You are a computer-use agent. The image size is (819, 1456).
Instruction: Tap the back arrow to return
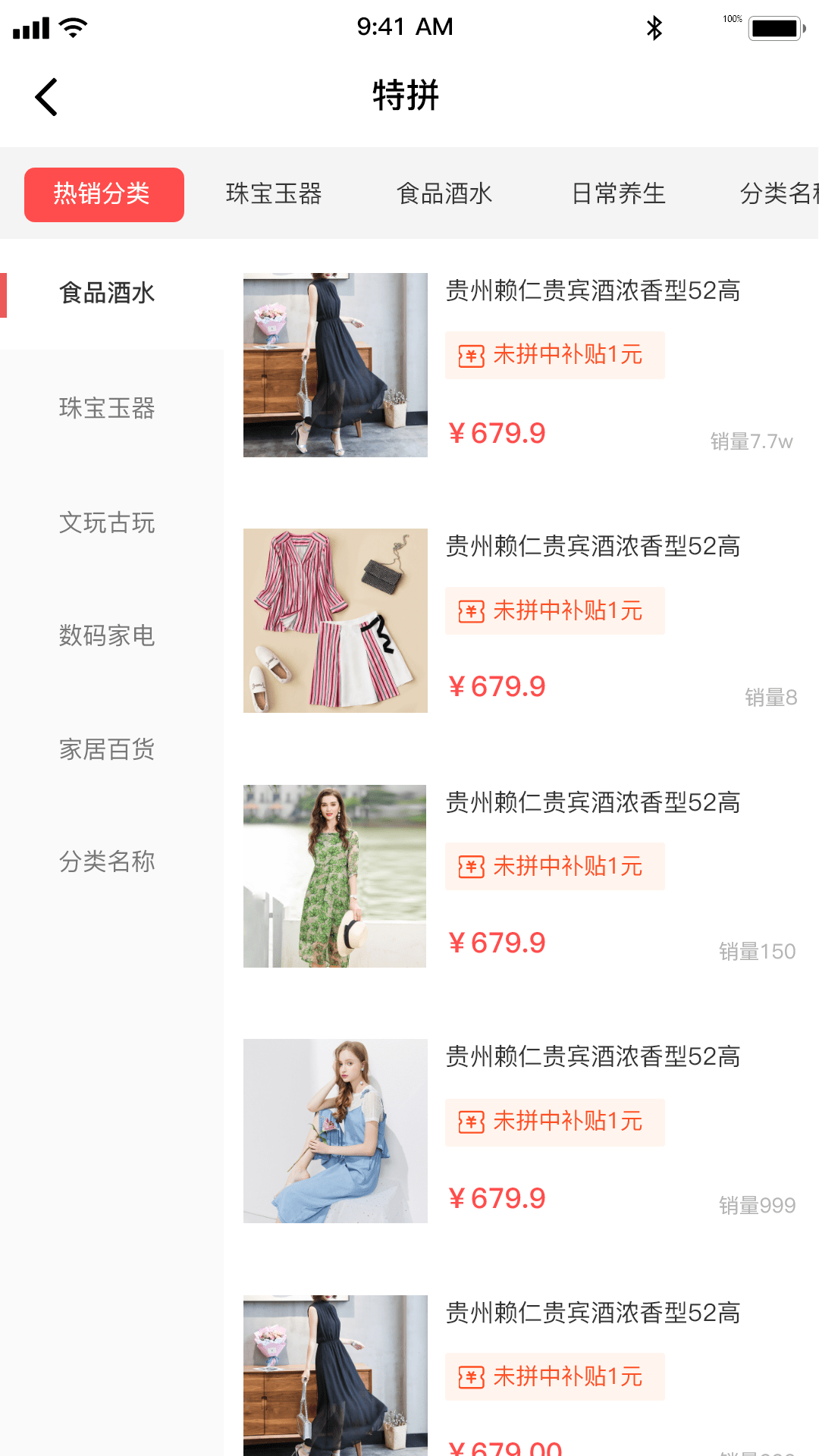click(45, 97)
